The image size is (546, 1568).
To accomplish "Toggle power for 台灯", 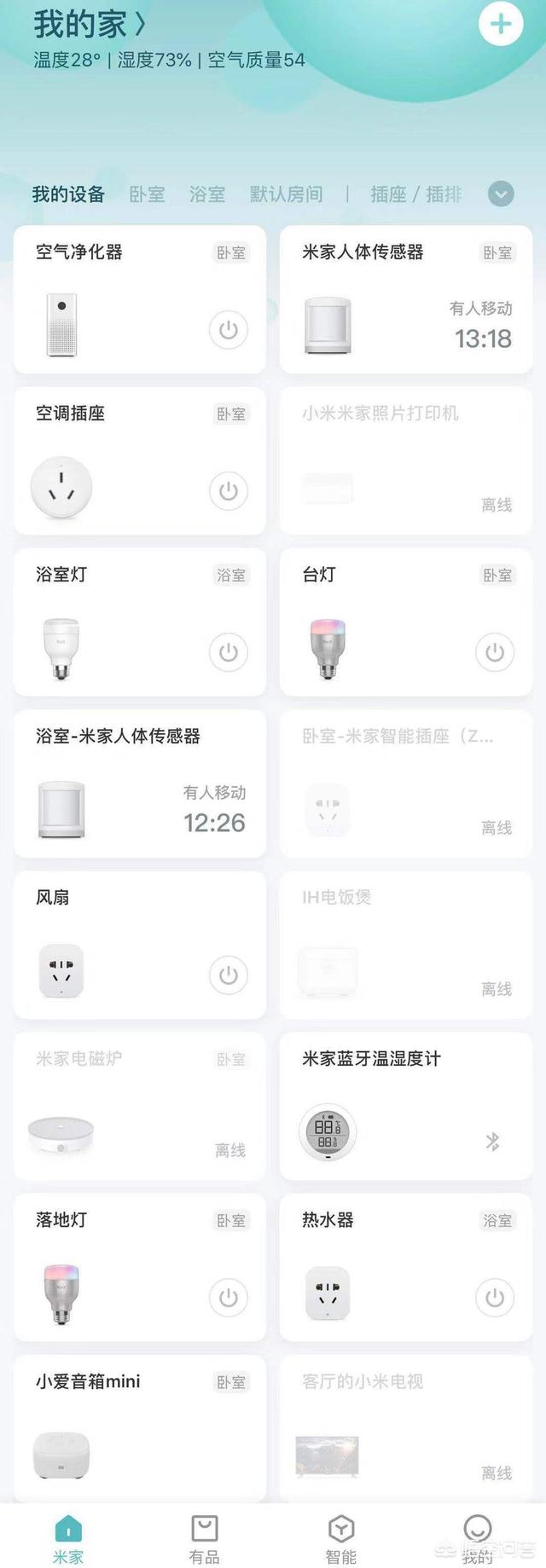I will [495, 652].
